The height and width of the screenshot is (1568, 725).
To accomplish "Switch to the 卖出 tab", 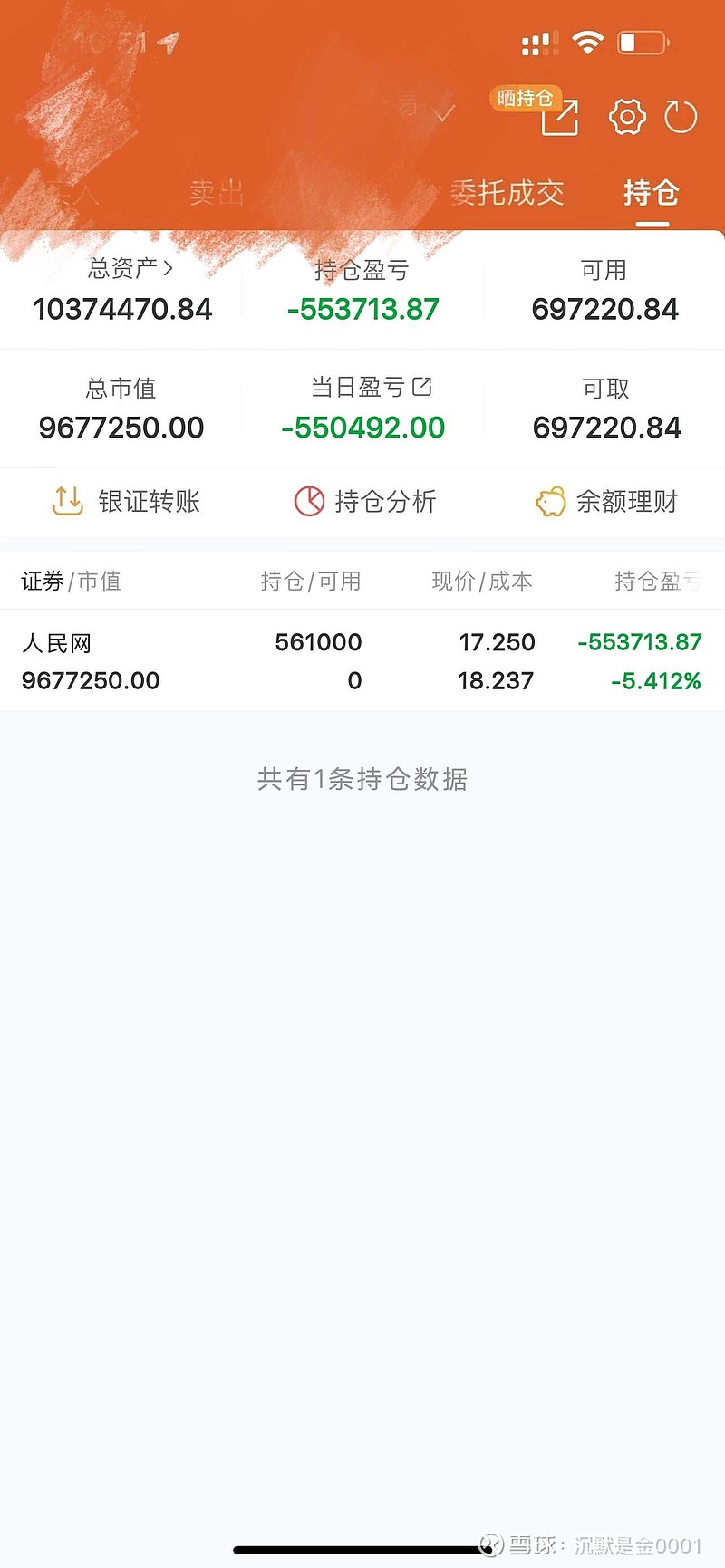I will point(217,193).
